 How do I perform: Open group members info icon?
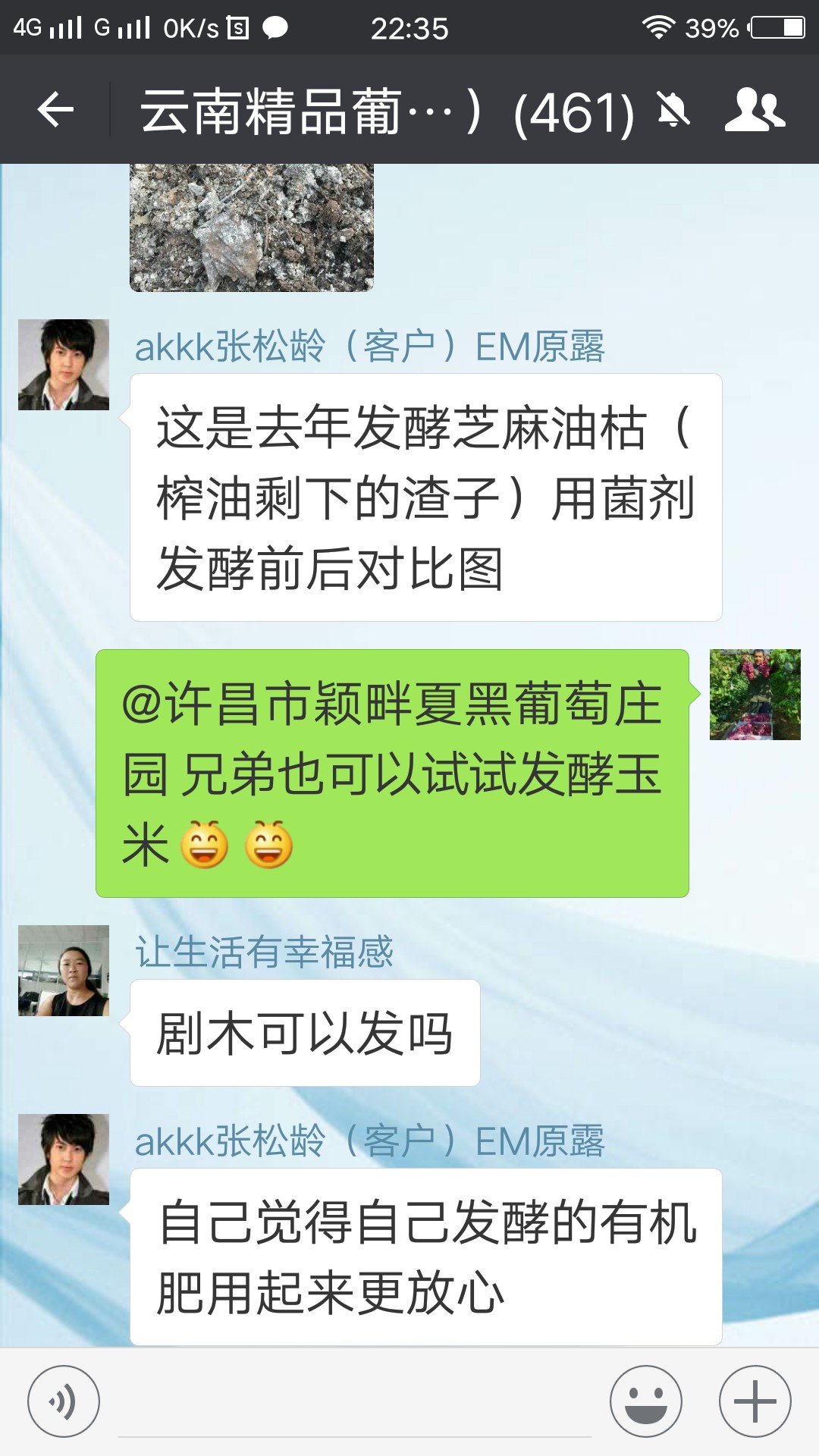755,111
